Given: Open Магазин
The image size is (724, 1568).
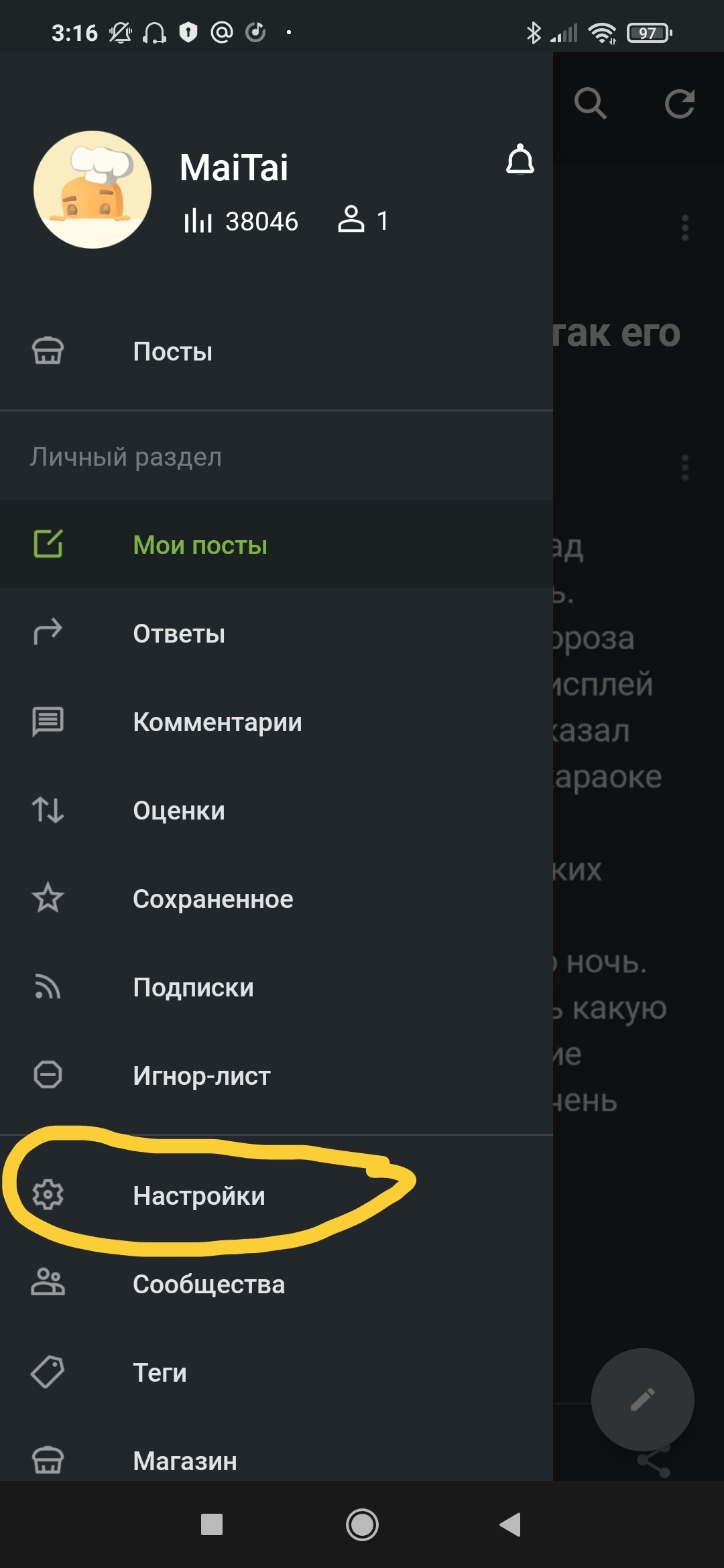Looking at the screenshot, I should [x=185, y=1461].
